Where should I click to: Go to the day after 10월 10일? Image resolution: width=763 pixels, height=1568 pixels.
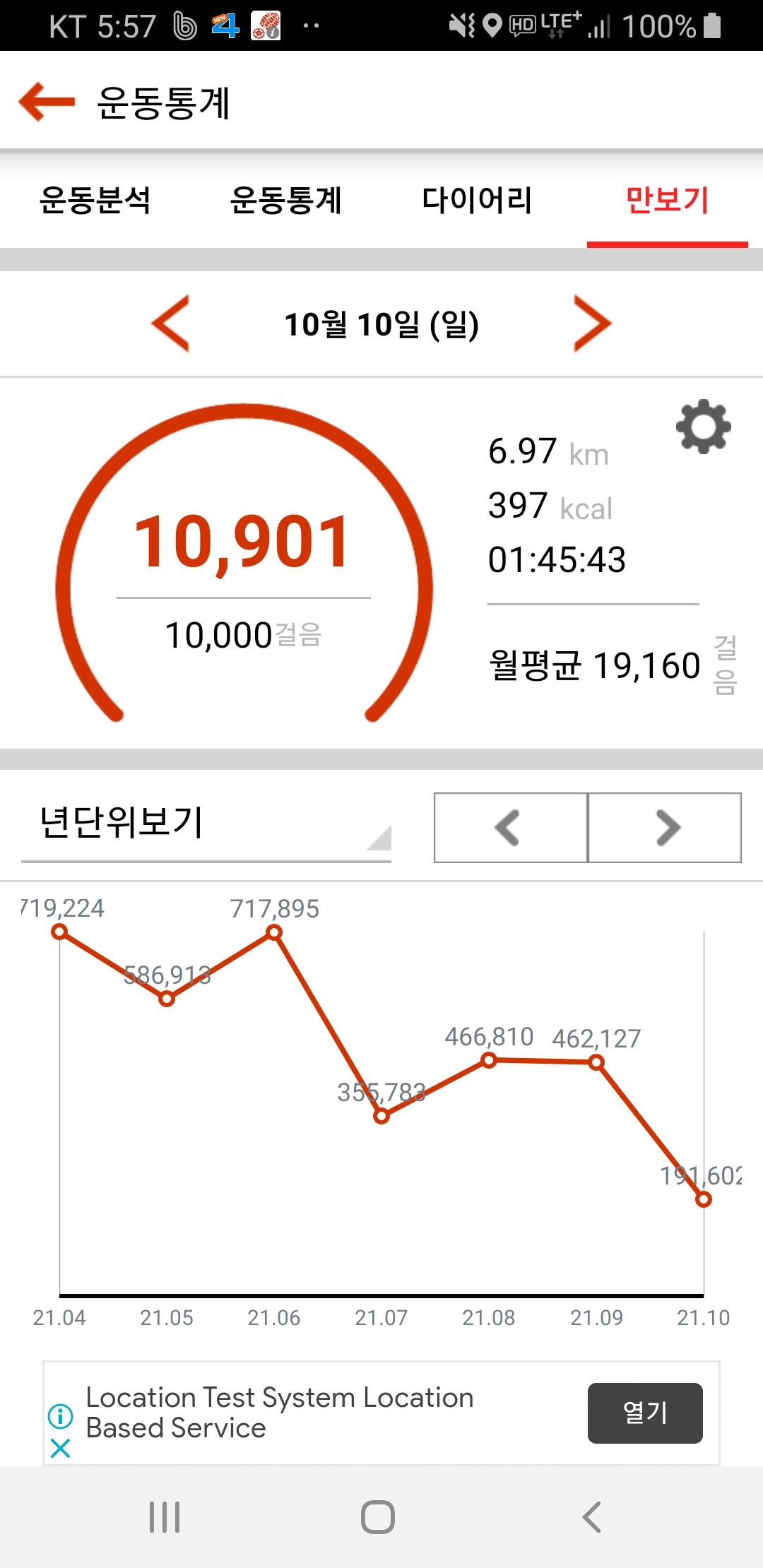coord(592,323)
